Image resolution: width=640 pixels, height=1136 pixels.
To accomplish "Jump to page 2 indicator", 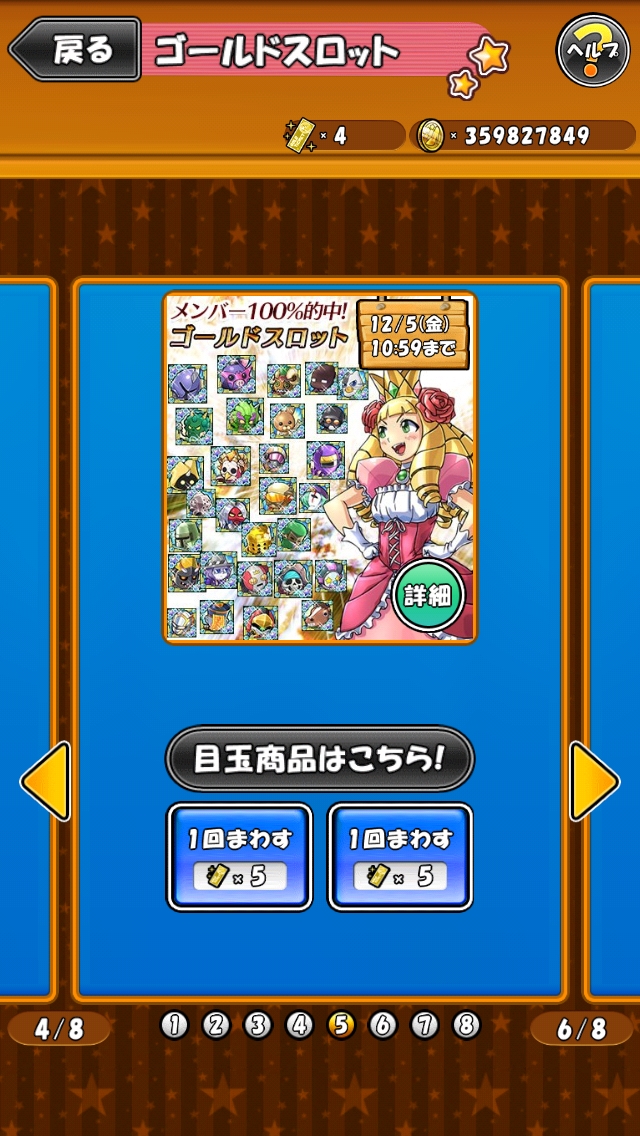I will [x=216, y=1025].
